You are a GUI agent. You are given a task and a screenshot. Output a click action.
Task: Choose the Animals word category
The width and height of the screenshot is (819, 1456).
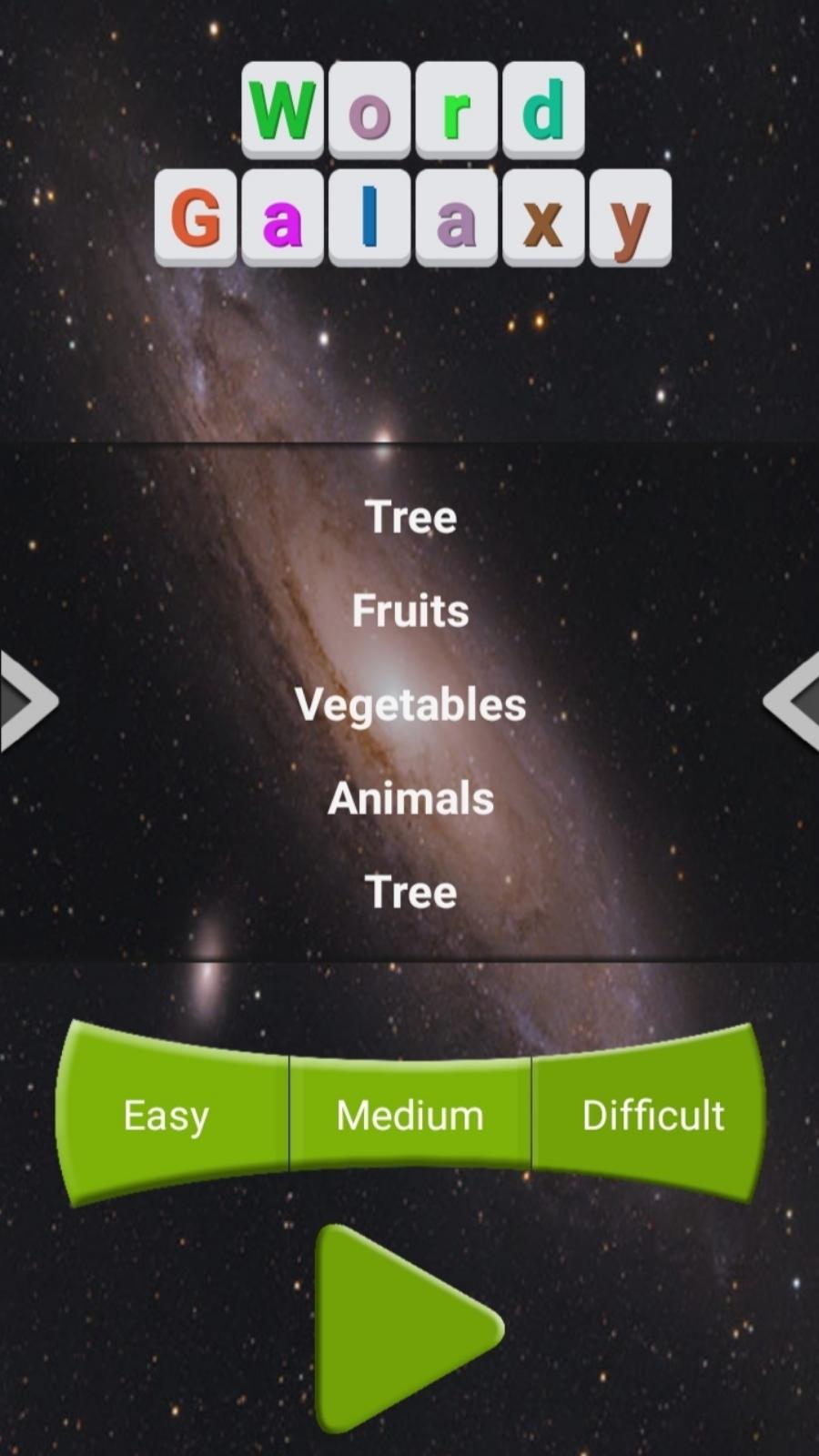410,799
